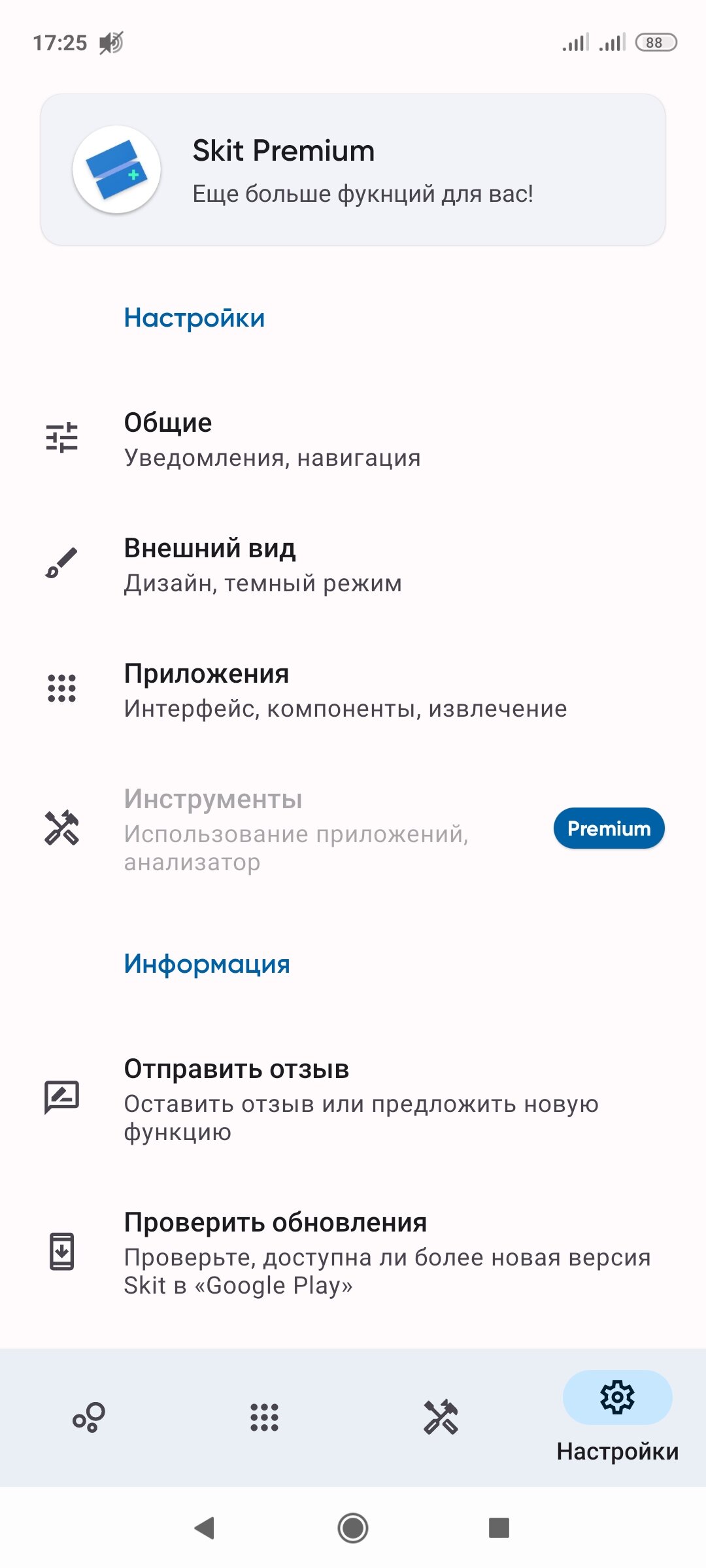This screenshot has width=706, height=1568.
Task: Switch to the tools tab in bottom bar
Action: [441, 1417]
